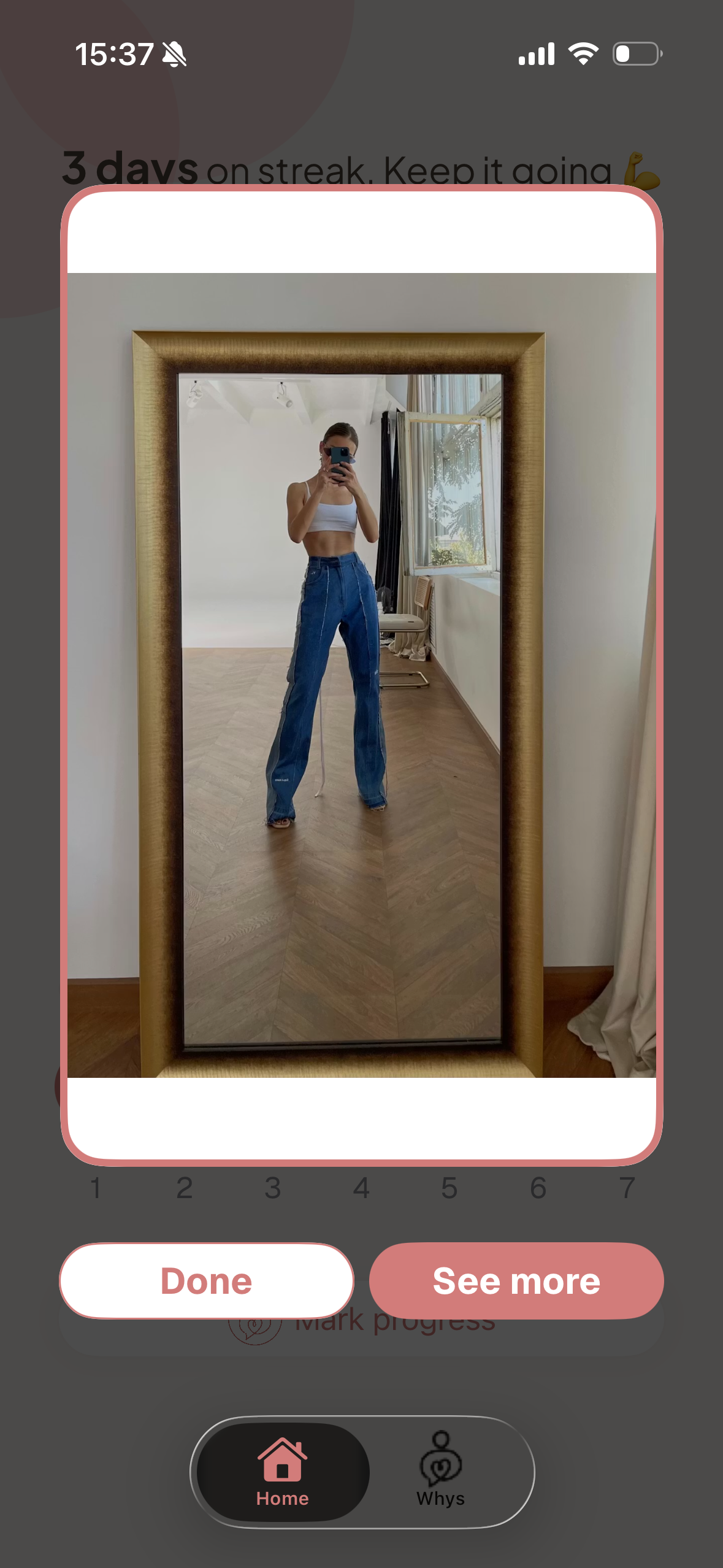Tap the muted notifications bell icon
Image resolution: width=723 pixels, height=1568 pixels.
coord(174,54)
